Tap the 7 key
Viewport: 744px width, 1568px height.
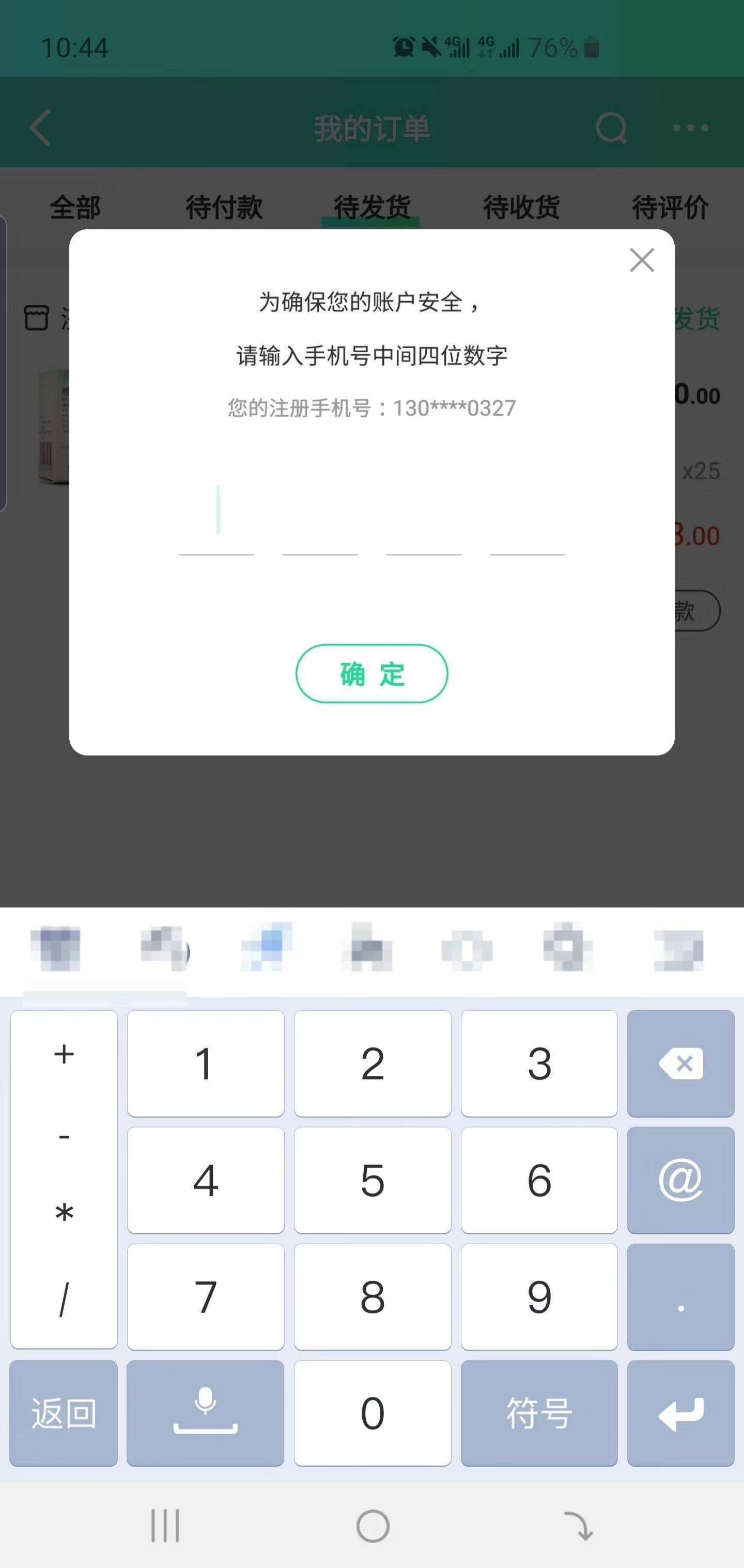click(205, 1296)
